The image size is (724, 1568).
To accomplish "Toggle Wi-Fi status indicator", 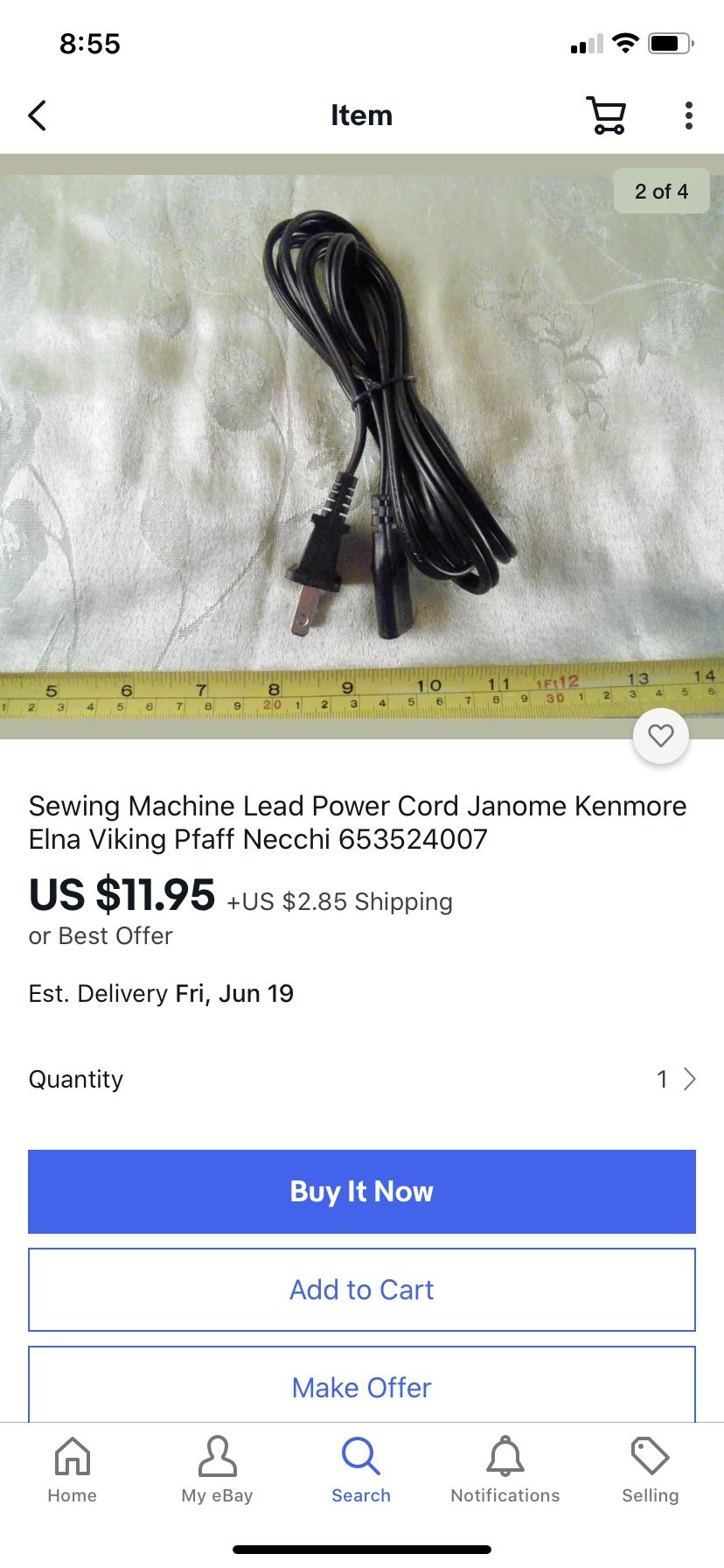I will [x=625, y=42].
